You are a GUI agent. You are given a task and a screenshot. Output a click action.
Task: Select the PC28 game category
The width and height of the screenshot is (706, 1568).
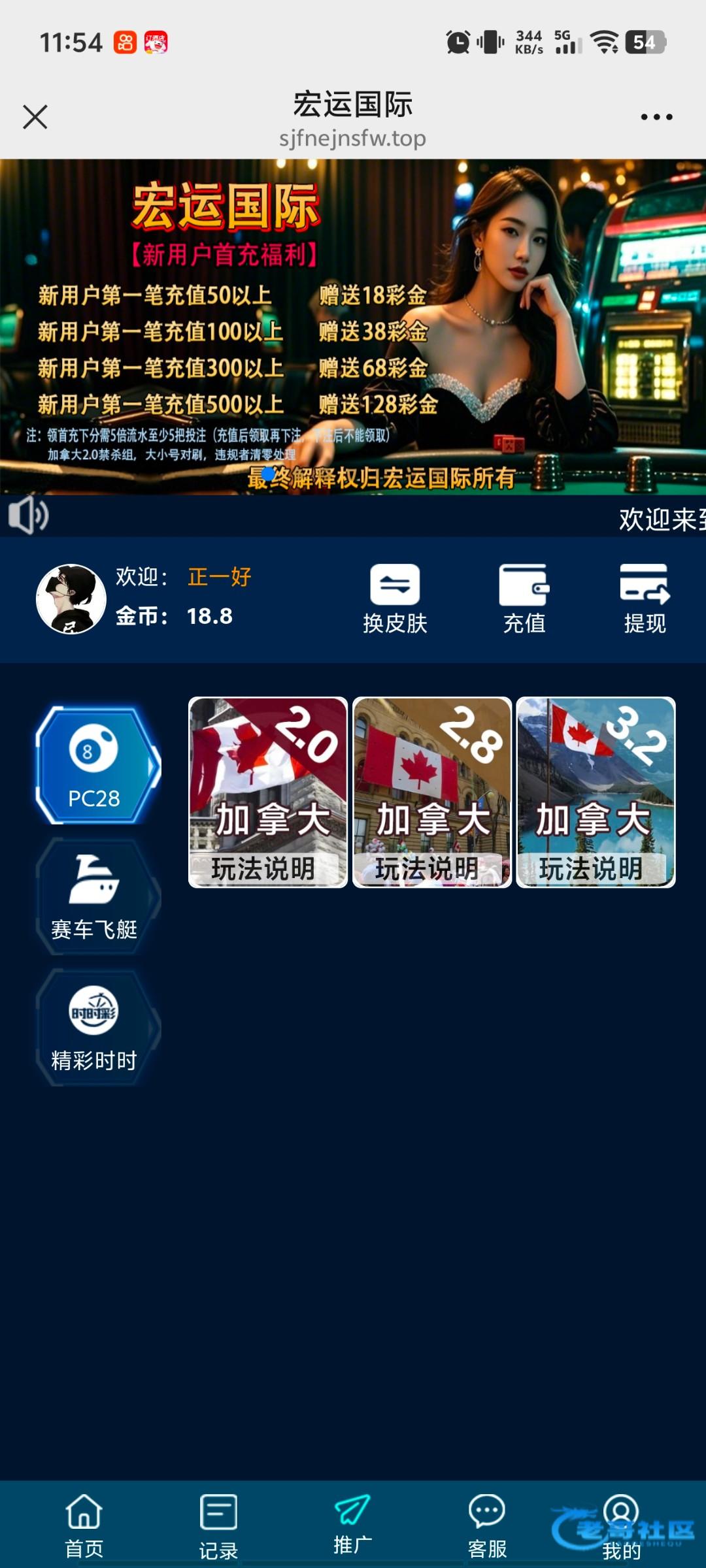(x=96, y=766)
